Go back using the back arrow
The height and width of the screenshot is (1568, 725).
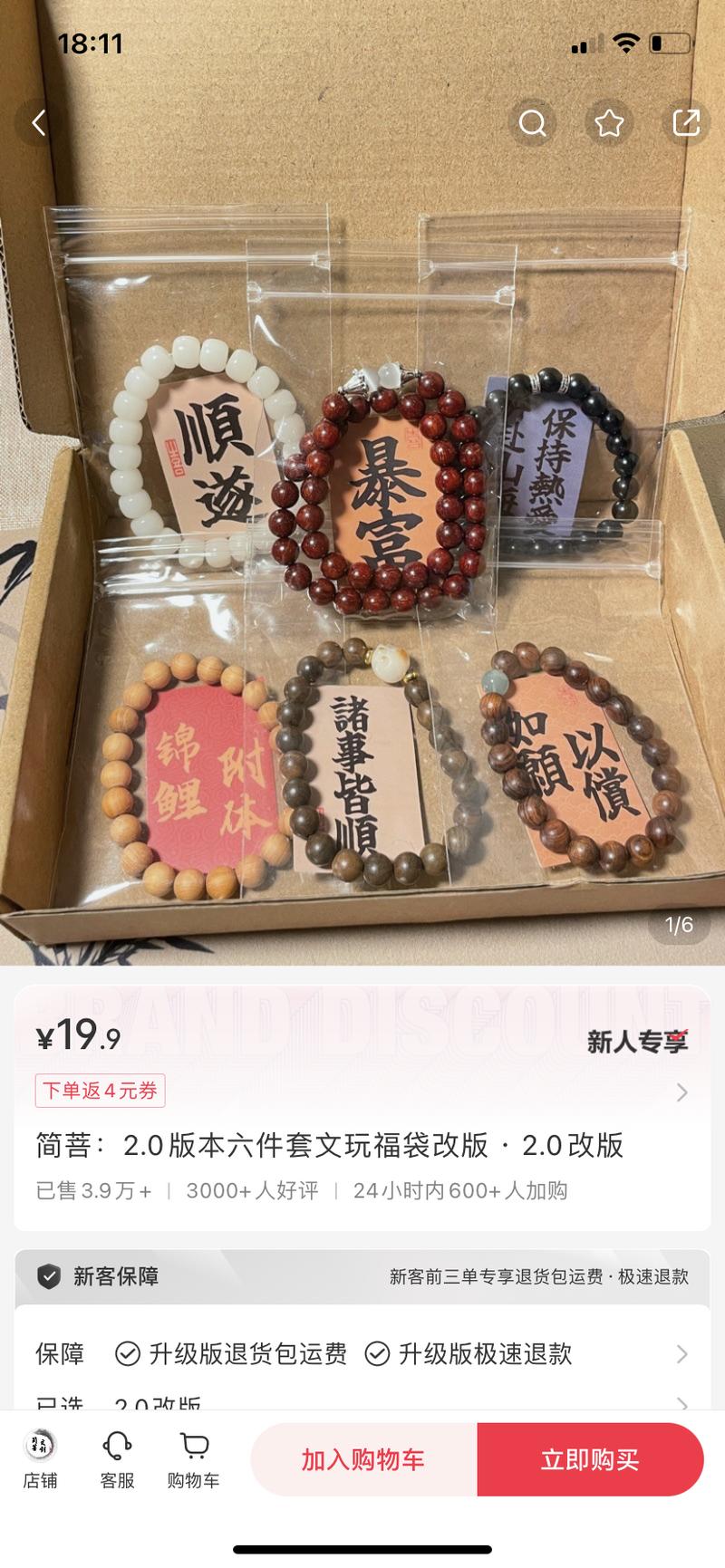(39, 123)
